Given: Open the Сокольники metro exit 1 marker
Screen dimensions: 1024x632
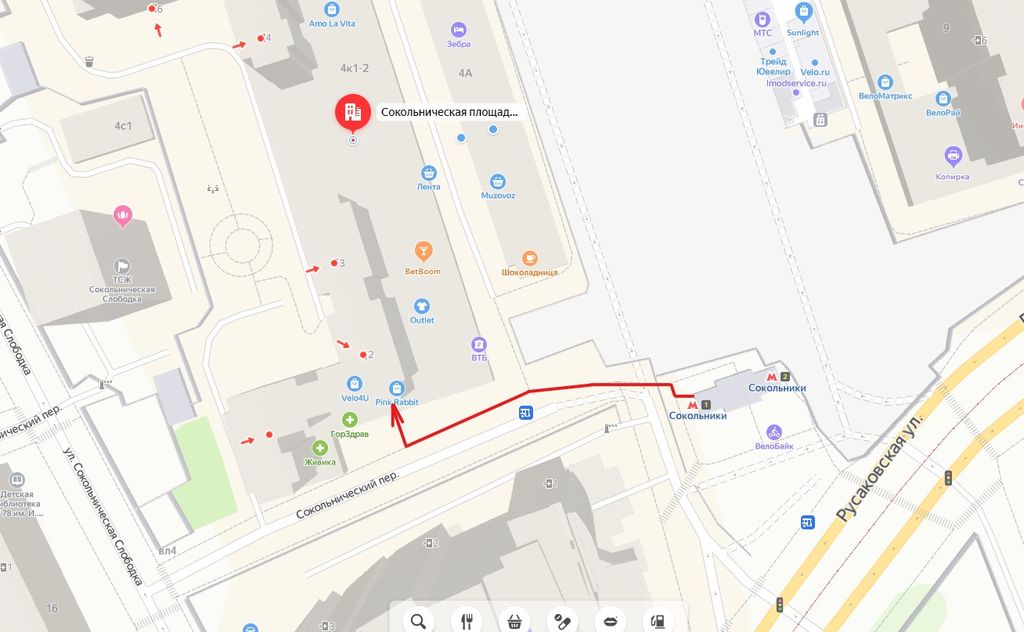Looking at the screenshot, I should coord(695,403).
